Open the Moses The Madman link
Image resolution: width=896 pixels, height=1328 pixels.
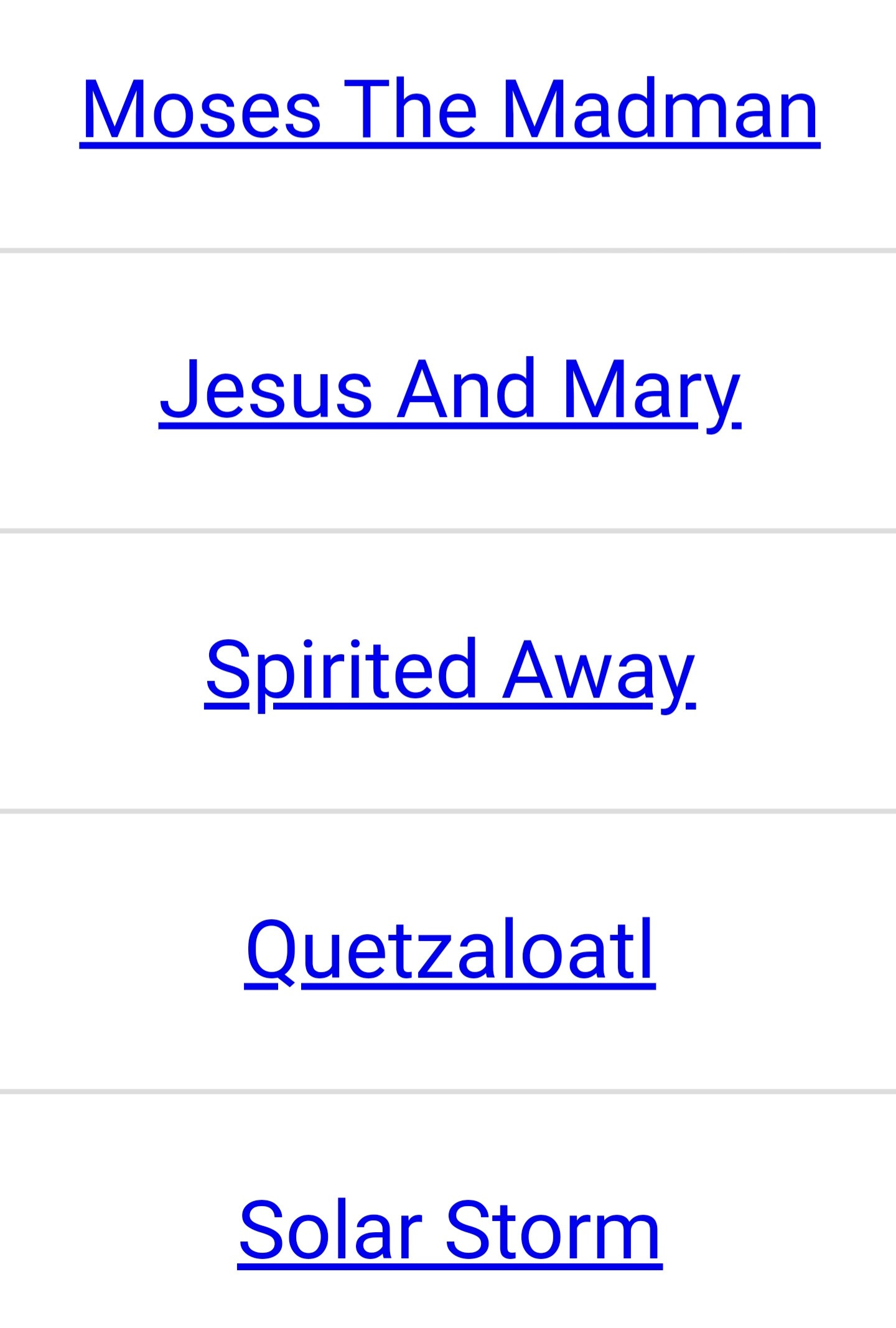tap(449, 111)
